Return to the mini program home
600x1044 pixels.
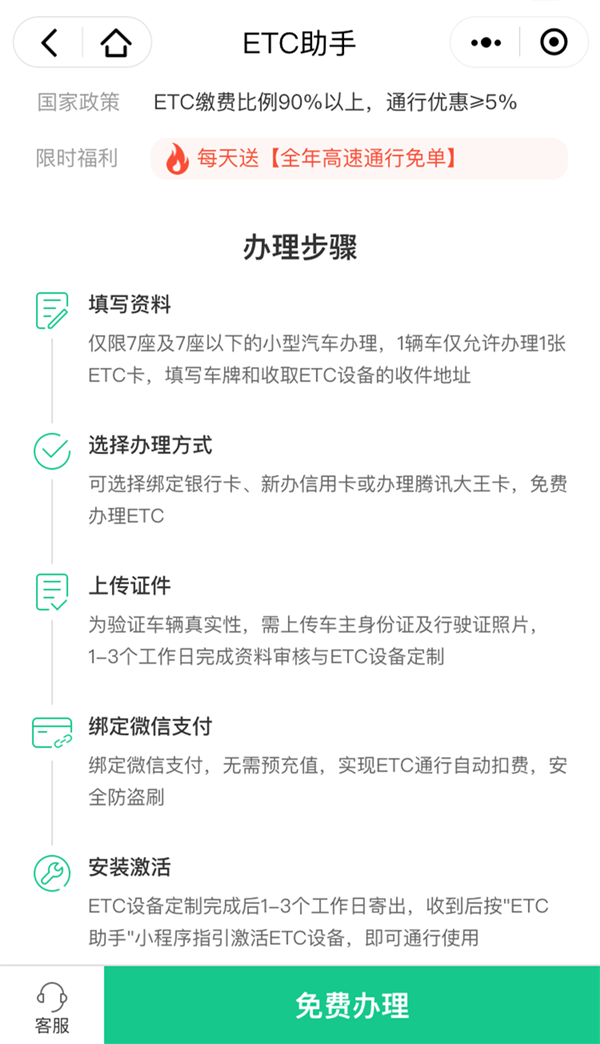pyautogui.click(x=116, y=42)
